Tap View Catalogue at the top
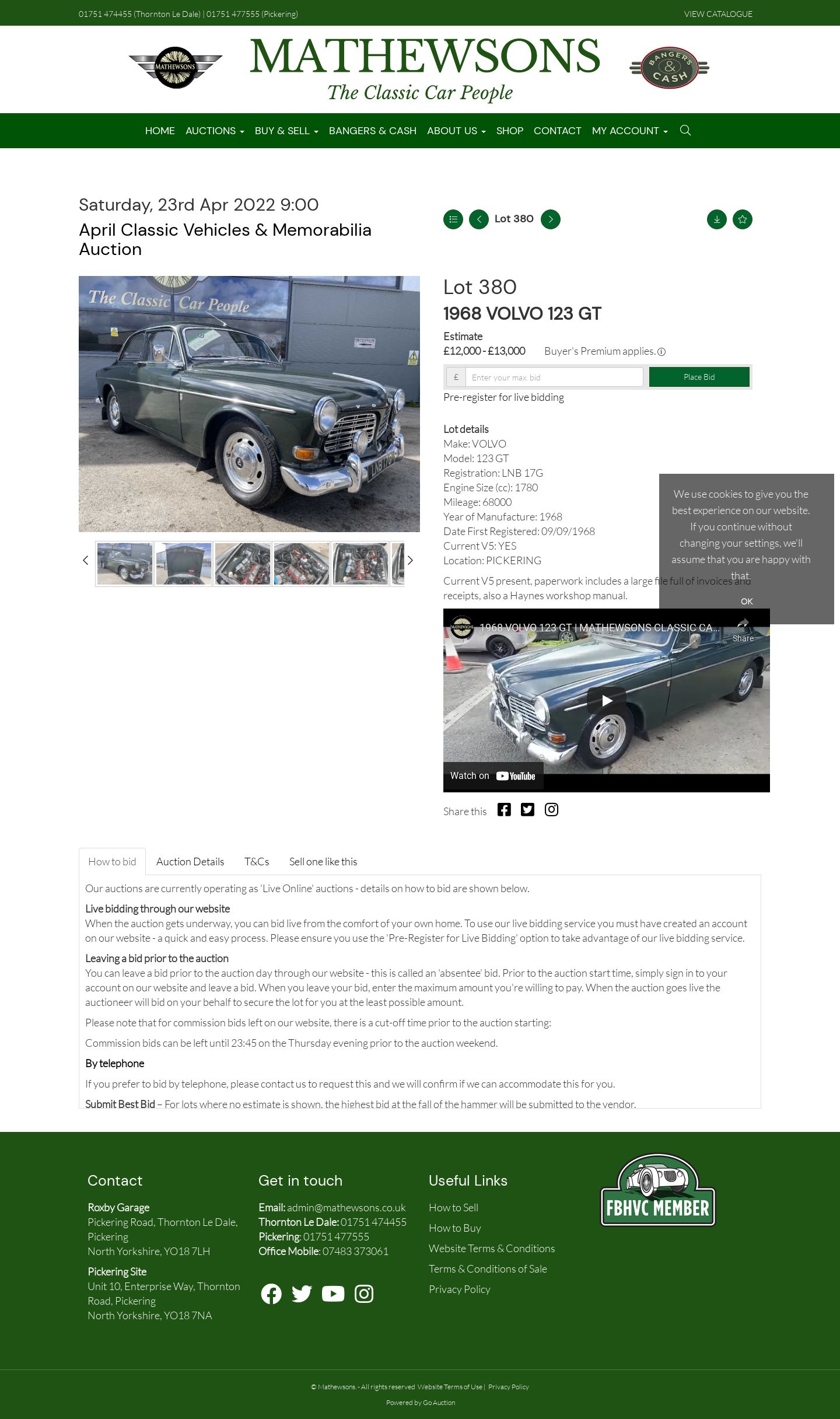 (x=718, y=14)
